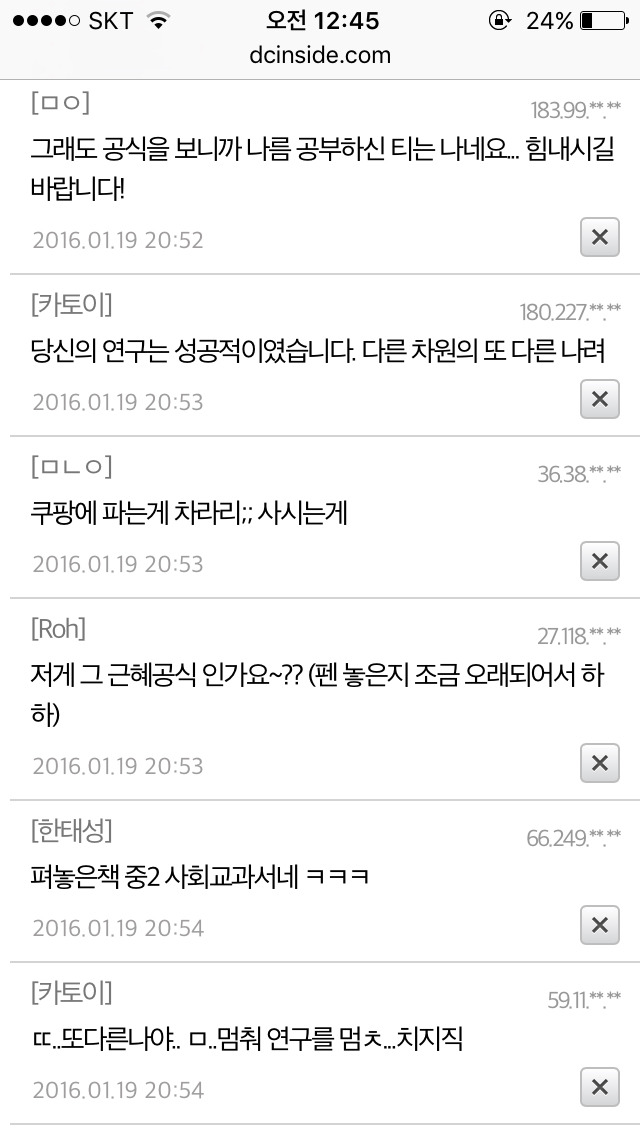
Task: Delete 카토이's comment posted at 20:54
Action: (x=599, y=1087)
